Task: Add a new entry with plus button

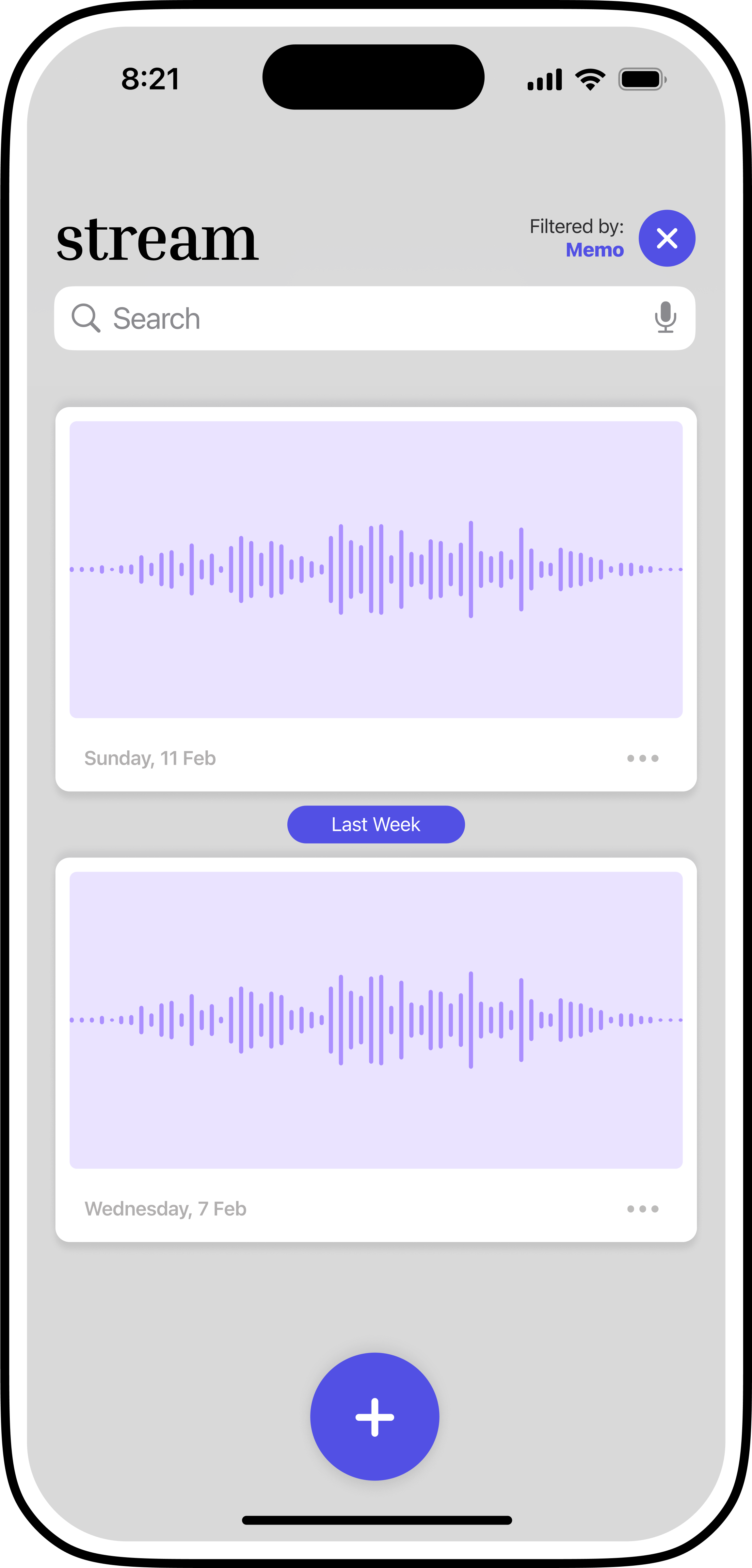Action: 375,1416
